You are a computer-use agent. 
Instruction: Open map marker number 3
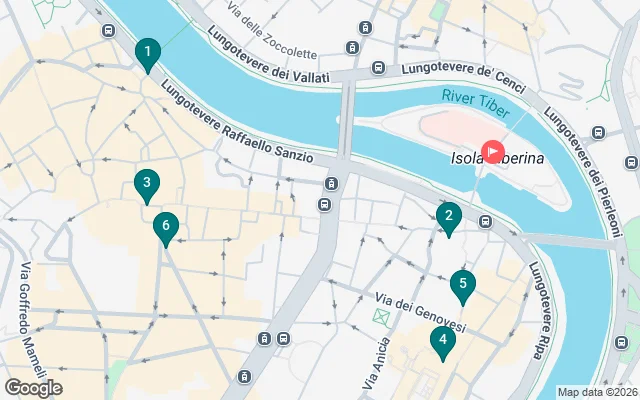147,184
